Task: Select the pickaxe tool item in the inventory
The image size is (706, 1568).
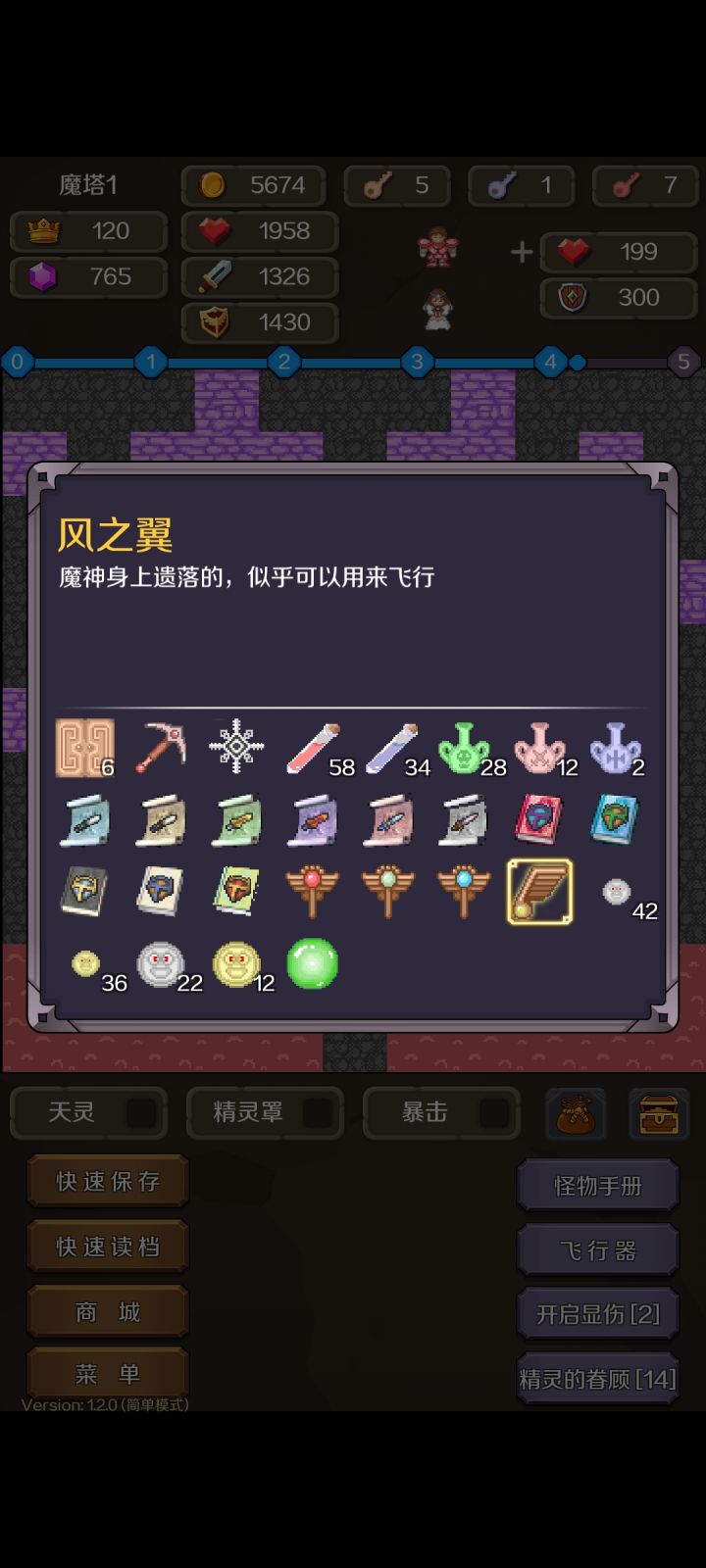Action: (160, 745)
